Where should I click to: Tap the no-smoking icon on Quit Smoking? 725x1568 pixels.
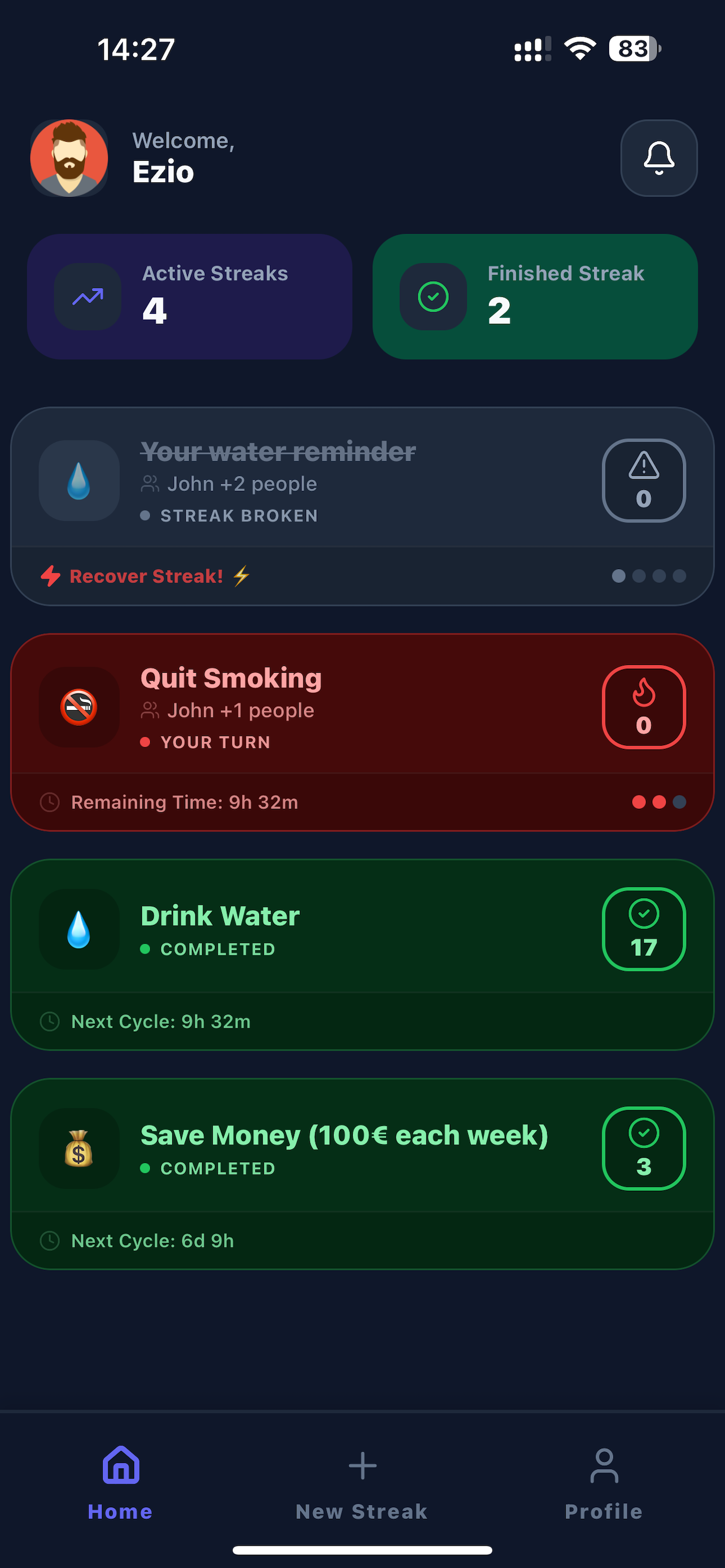coord(78,707)
